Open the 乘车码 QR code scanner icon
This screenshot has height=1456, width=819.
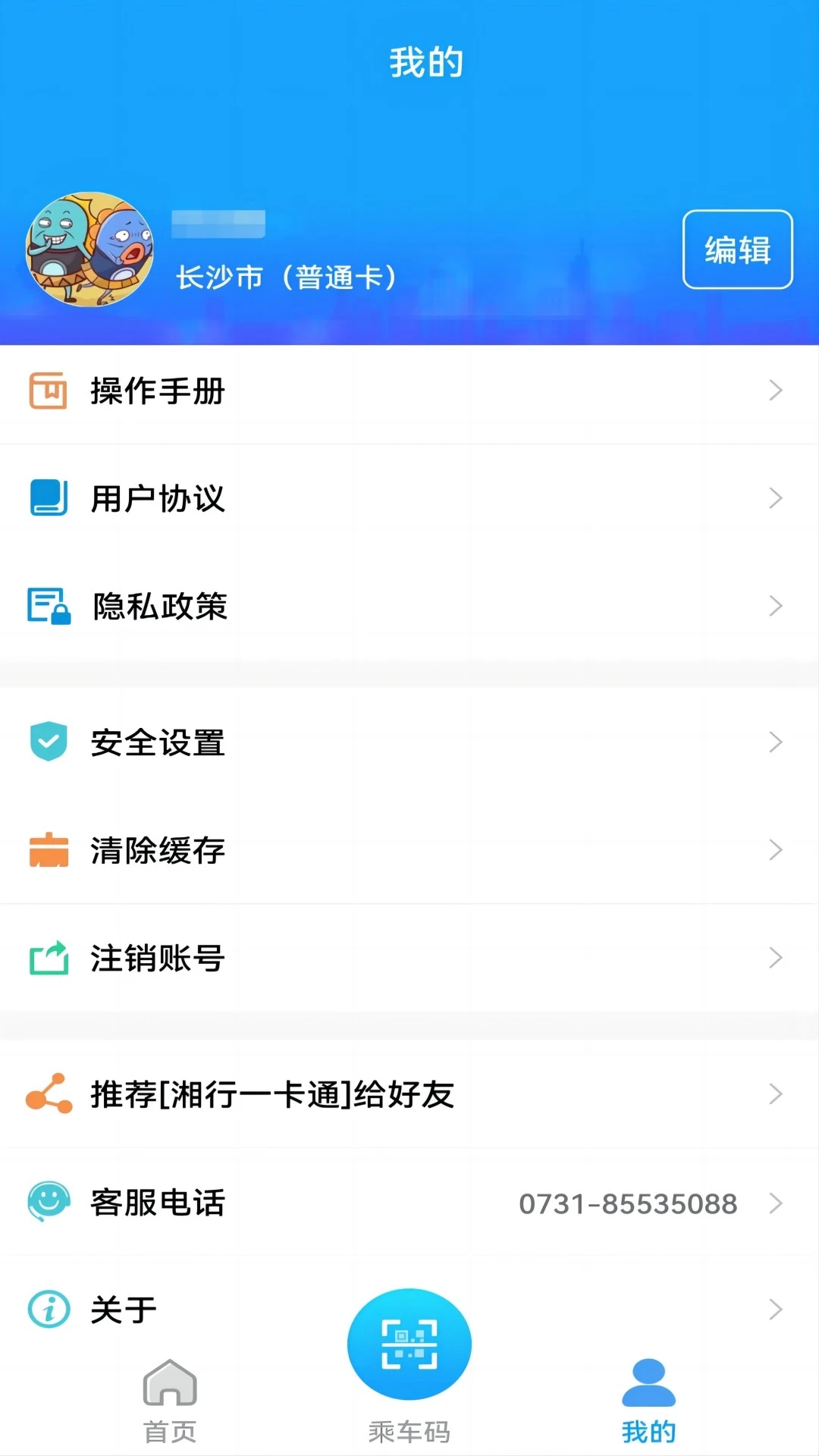coord(409,1342)
